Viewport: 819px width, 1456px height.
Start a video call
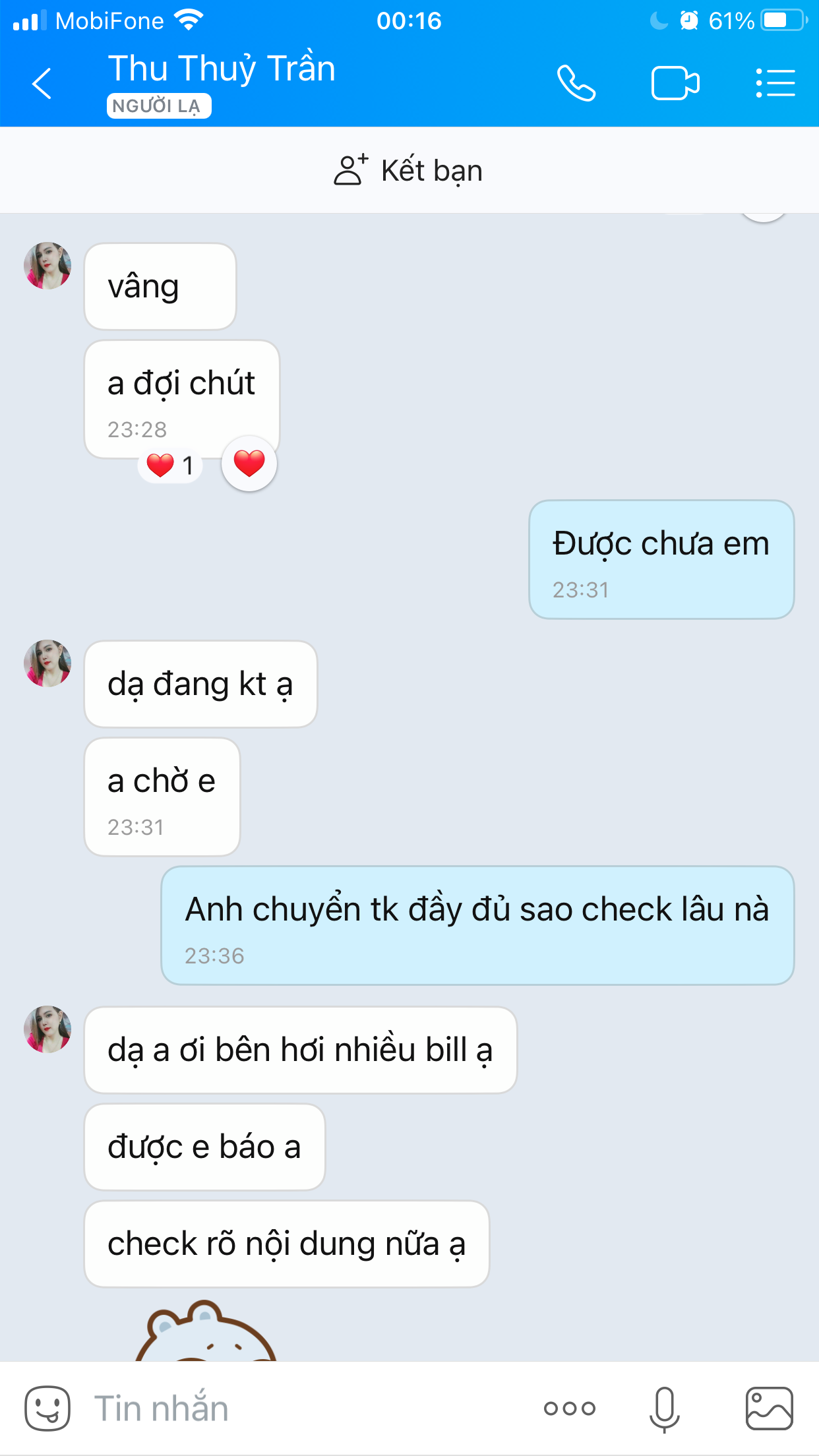coord(675,84)
